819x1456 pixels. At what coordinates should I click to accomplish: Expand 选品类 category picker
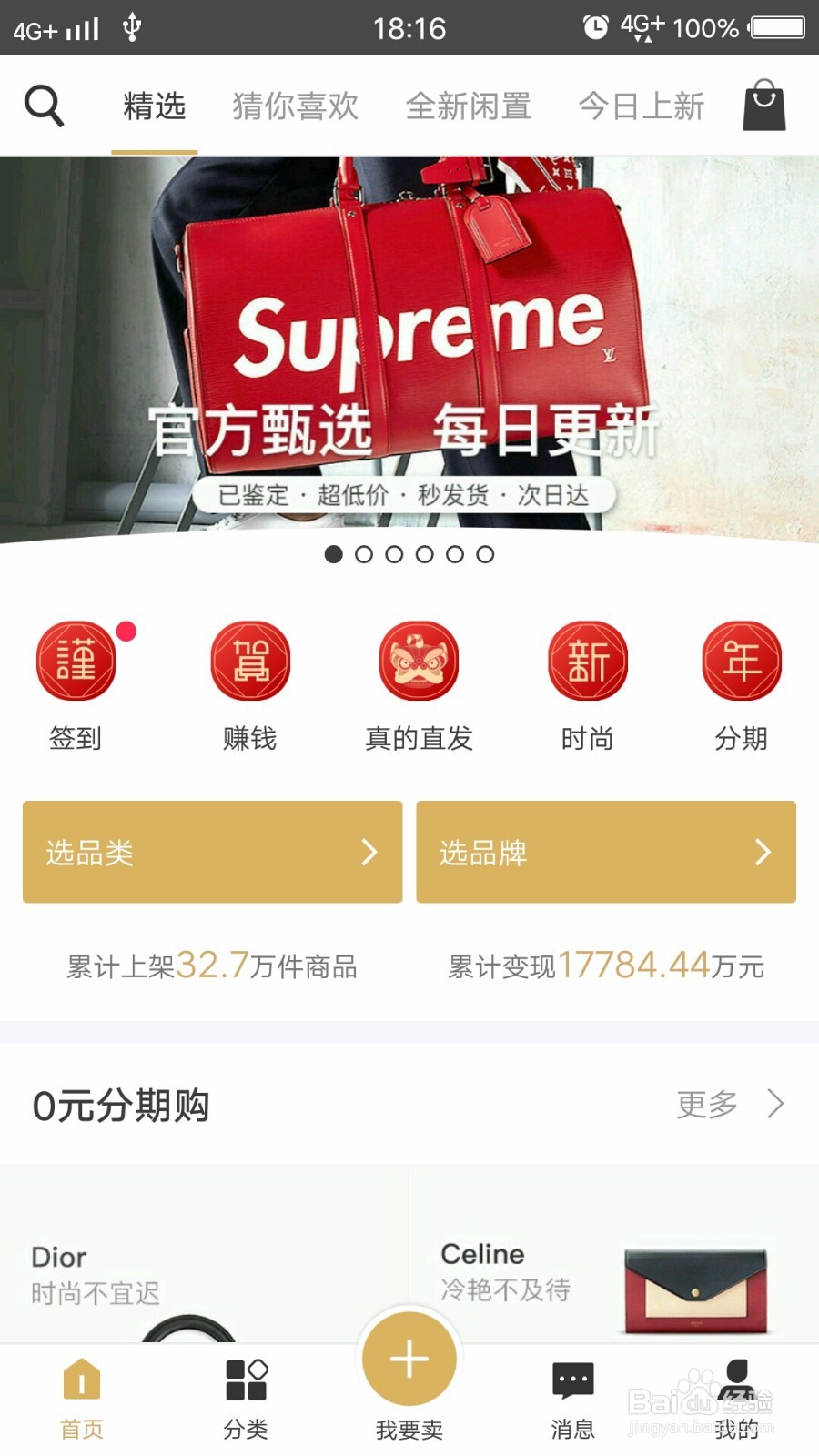pyautogui.click(x=212, y=852)
